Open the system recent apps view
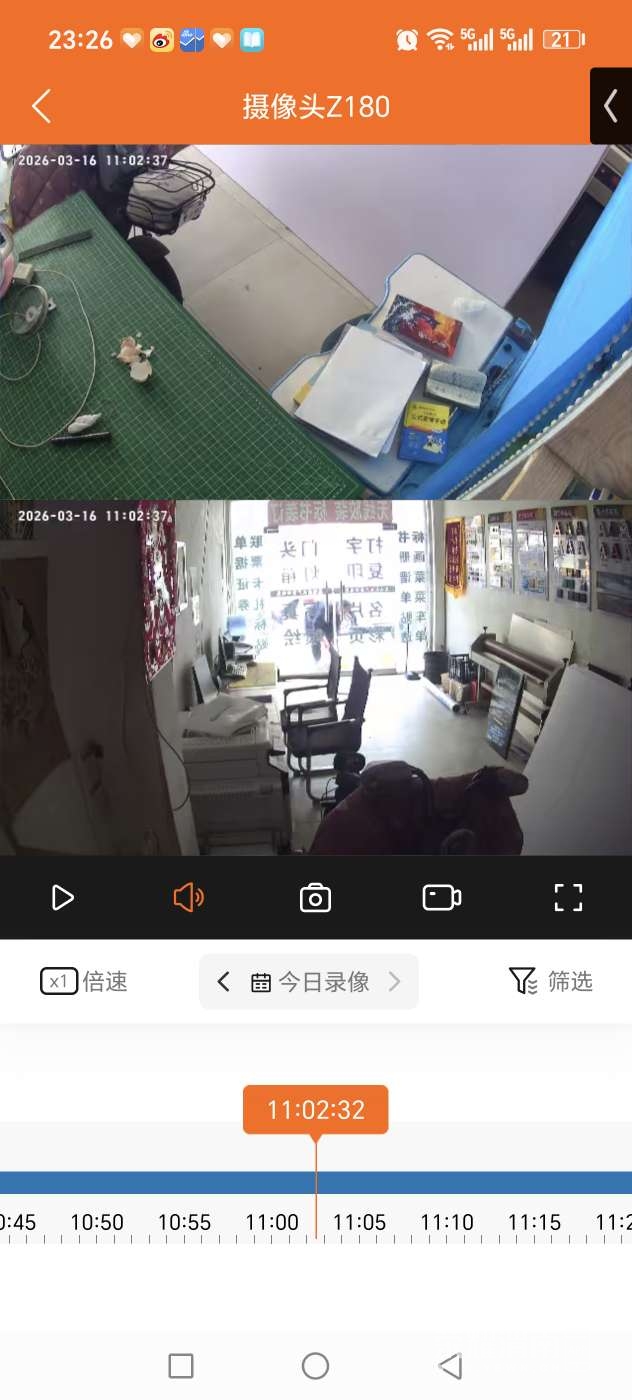Screen dimensions: 632x1400 [x=181, y=1365]
